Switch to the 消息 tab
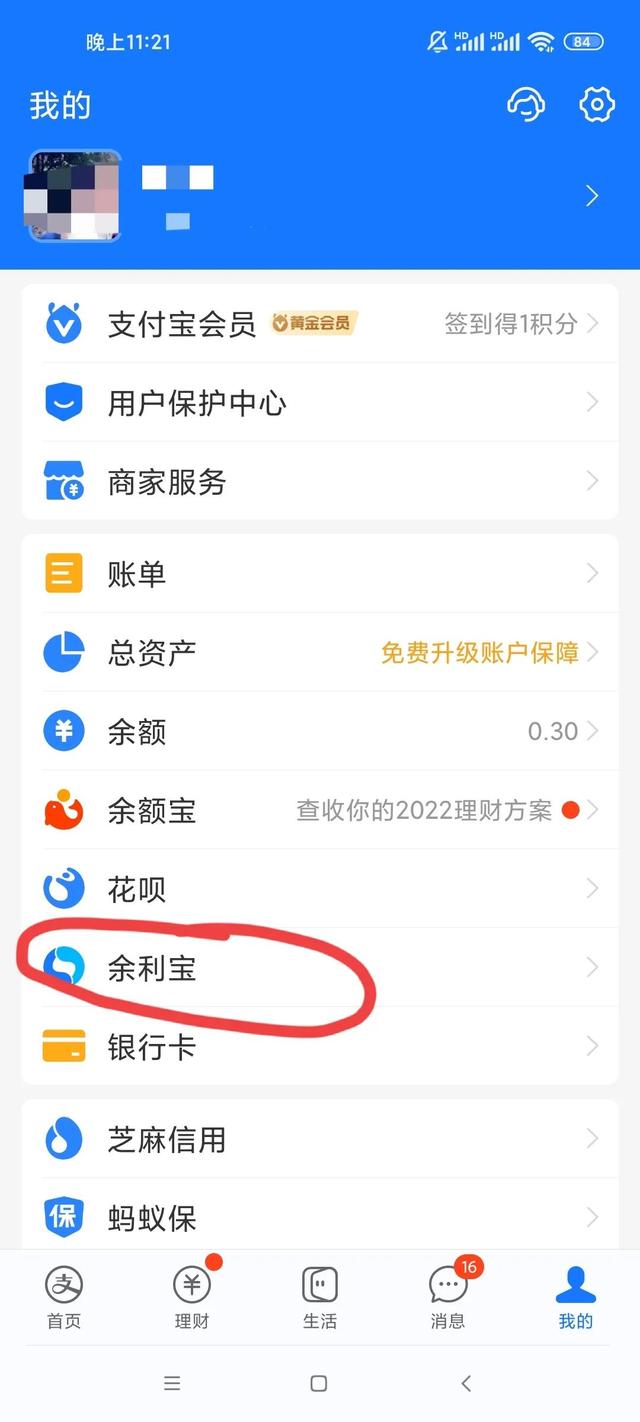640x1422 pixels. click(448, 1297)
